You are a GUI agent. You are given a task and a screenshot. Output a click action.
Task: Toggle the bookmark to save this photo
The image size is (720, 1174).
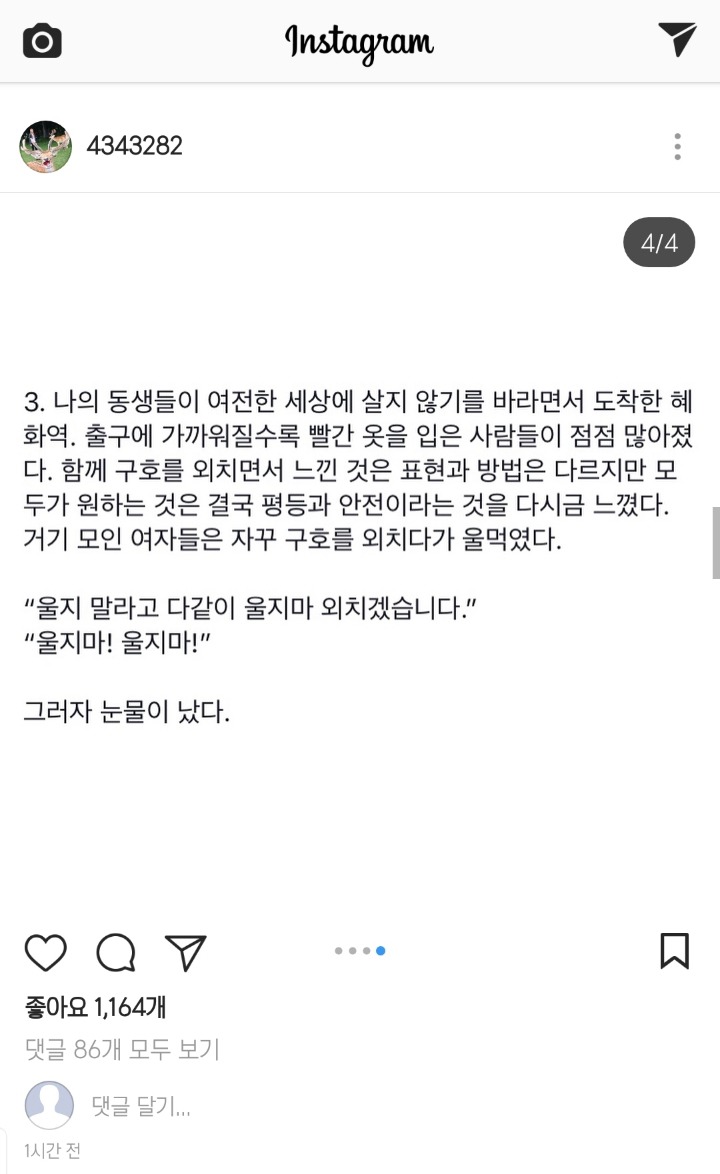675,951
